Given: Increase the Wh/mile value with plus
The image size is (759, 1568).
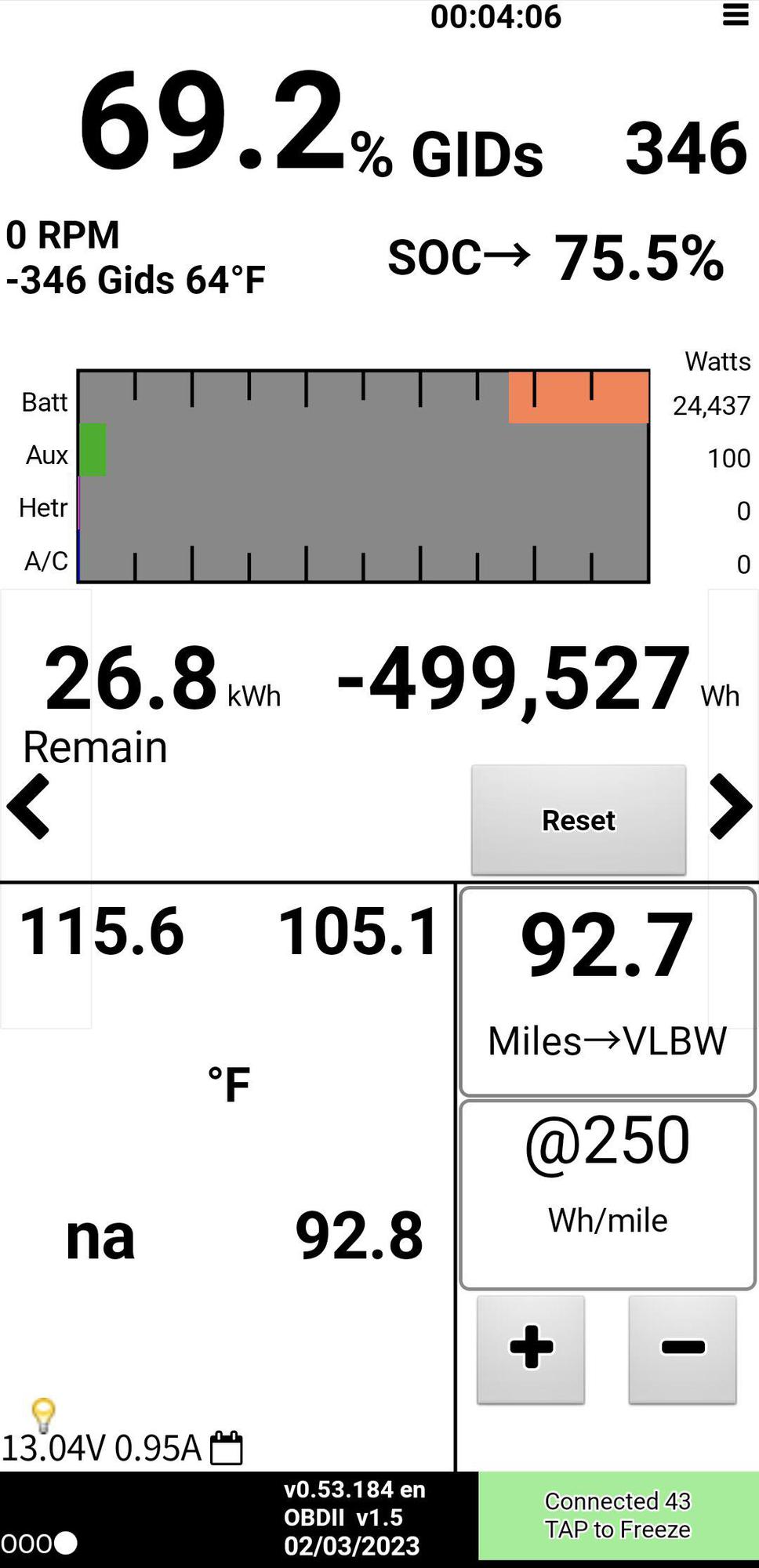Looking at the screenshot, I should 531,1348.
